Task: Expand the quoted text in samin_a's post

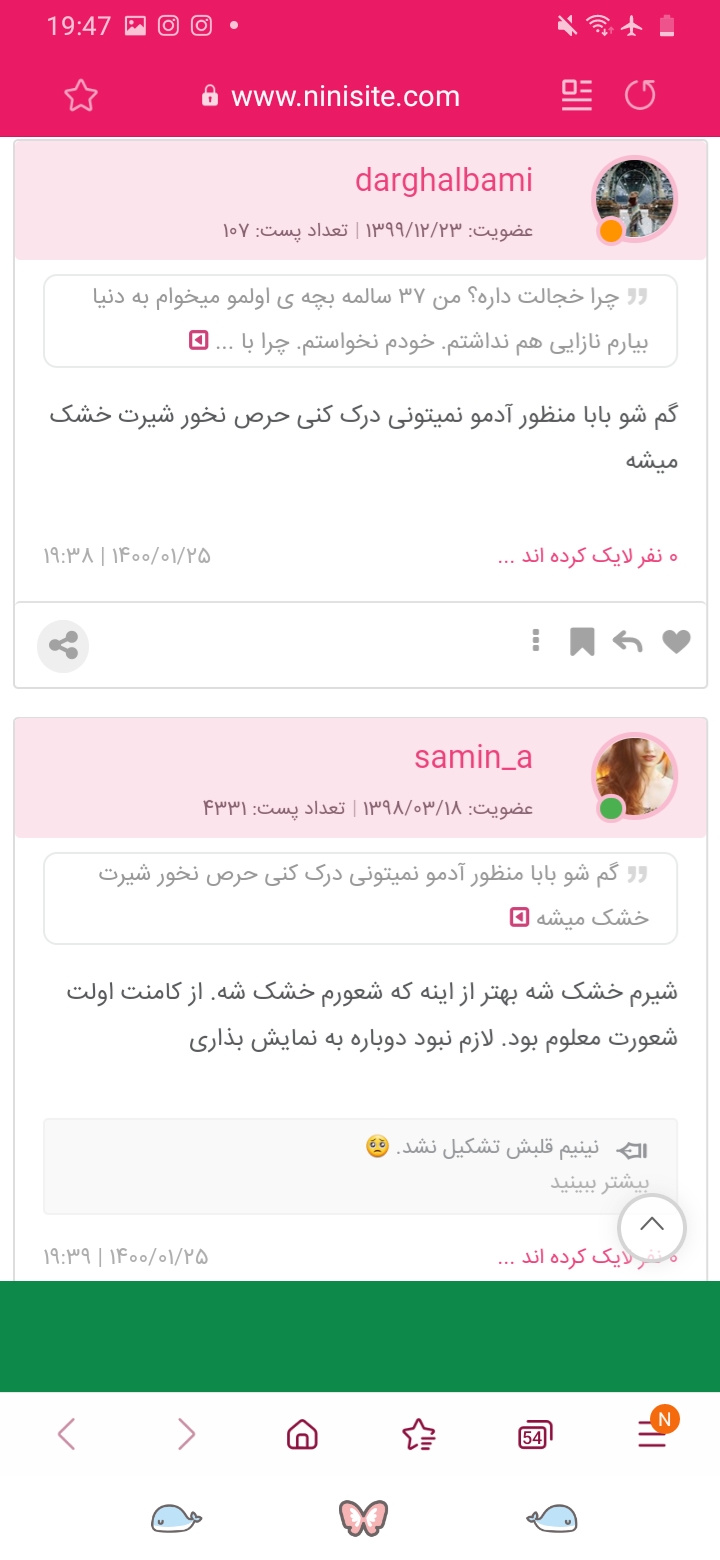Action: 519,917
